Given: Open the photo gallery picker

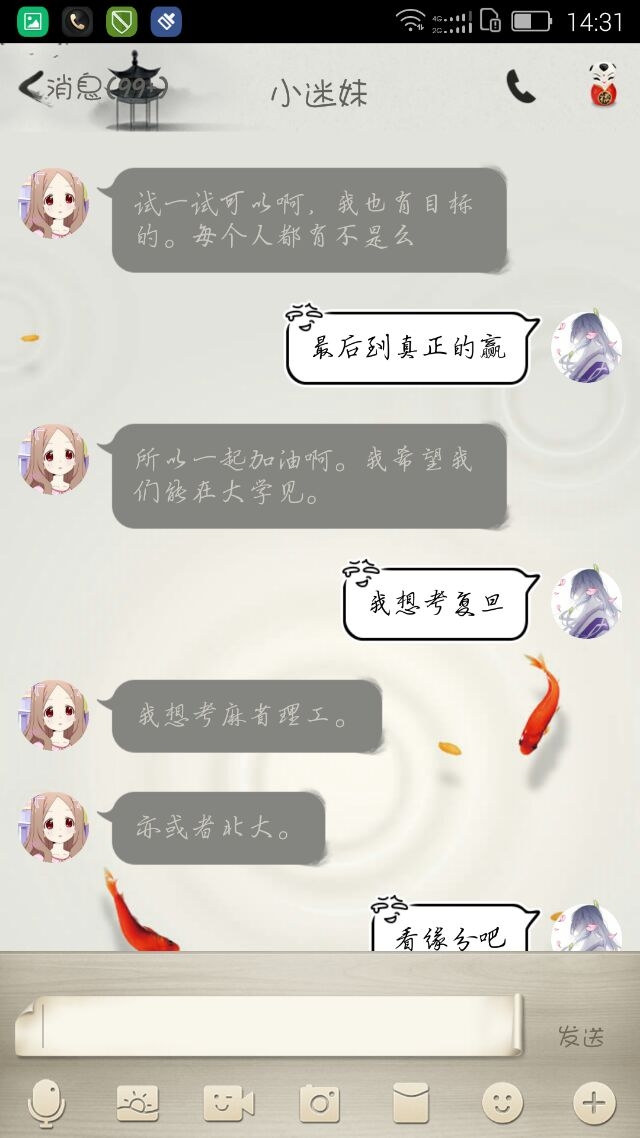Looking at the screenshot, I should (138, 1103).
